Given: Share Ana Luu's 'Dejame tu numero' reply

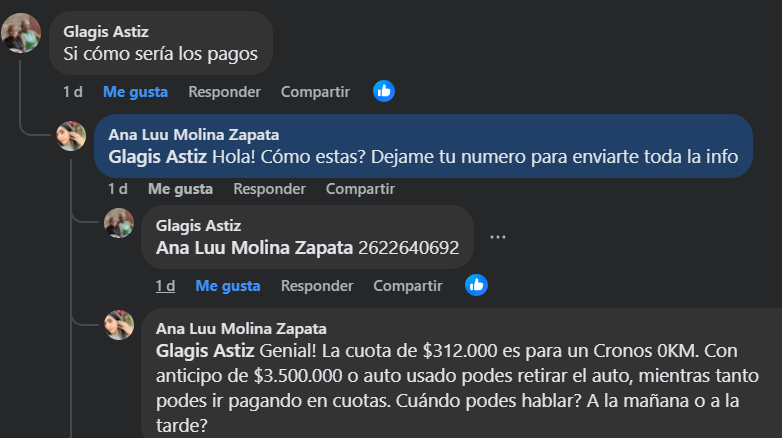Looking at the screenshot, I should [x=360, y=189].
